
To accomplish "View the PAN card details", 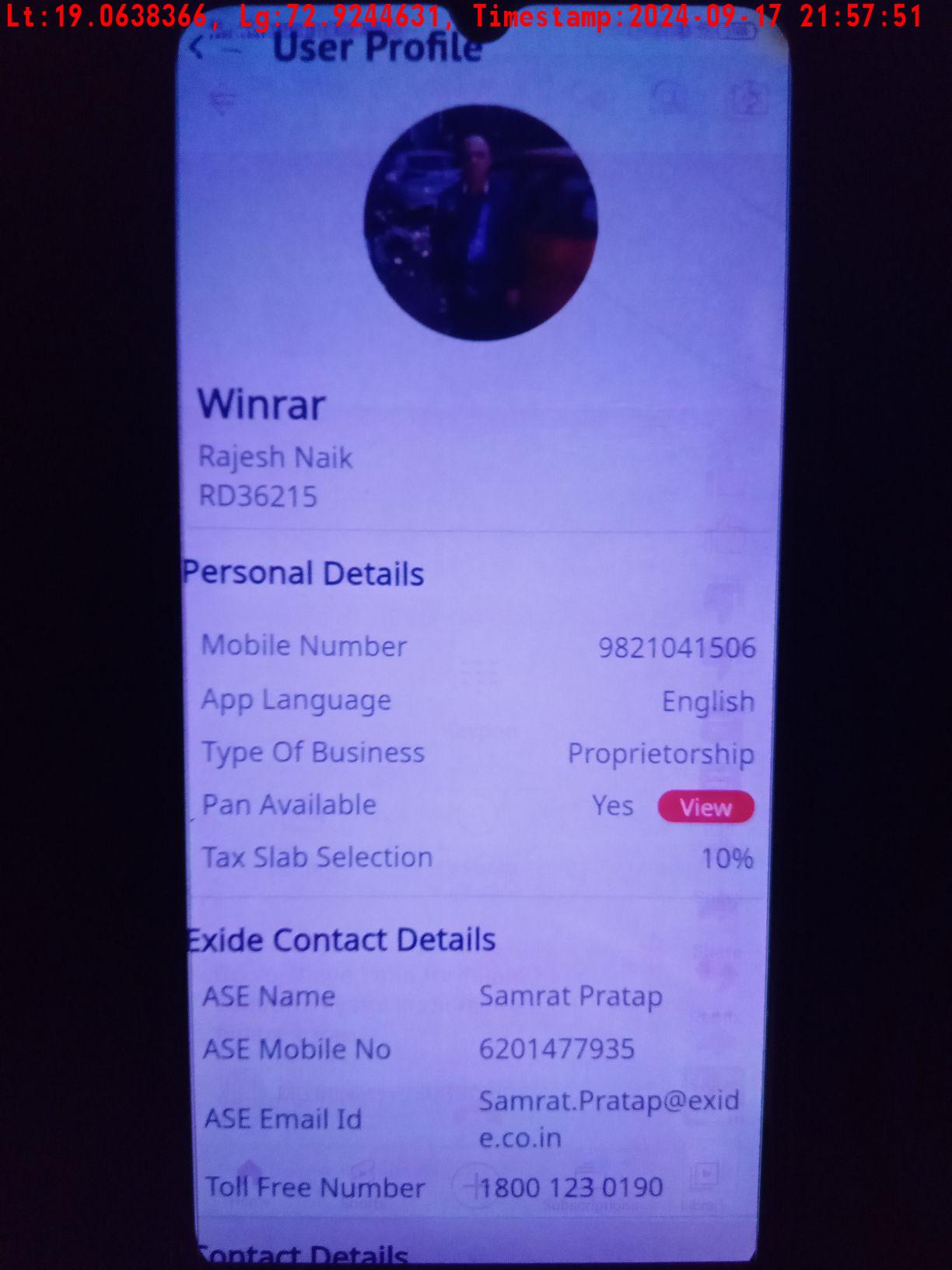I will coord(705,807).
